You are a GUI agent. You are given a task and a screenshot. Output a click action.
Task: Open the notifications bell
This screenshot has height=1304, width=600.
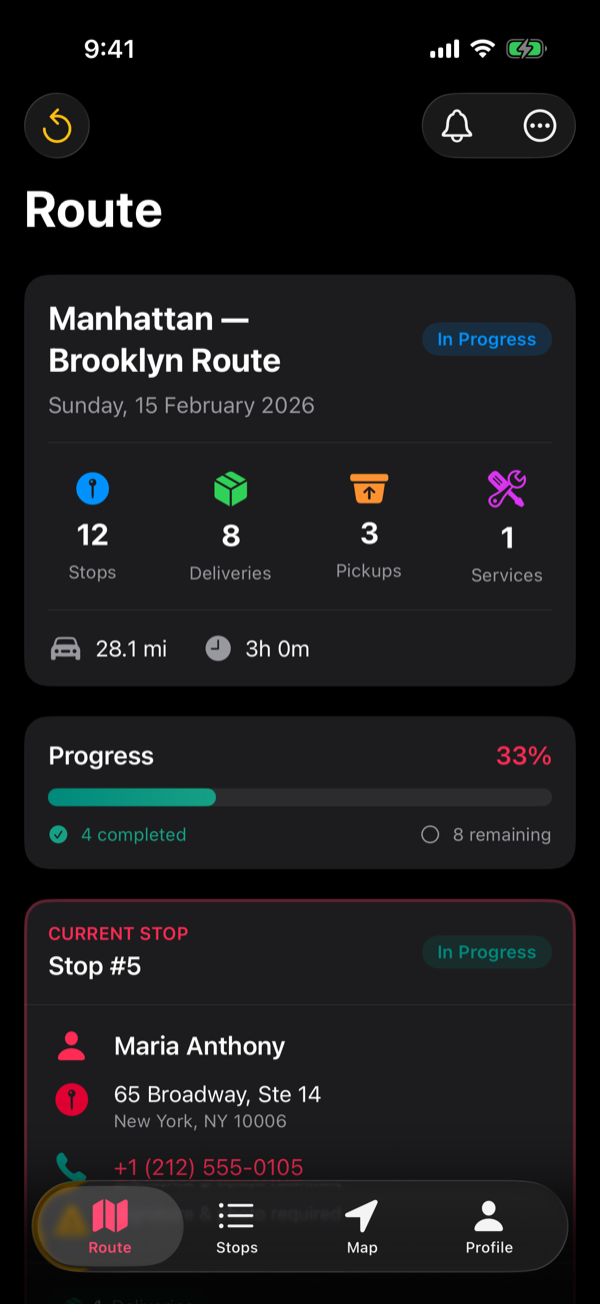457,126
